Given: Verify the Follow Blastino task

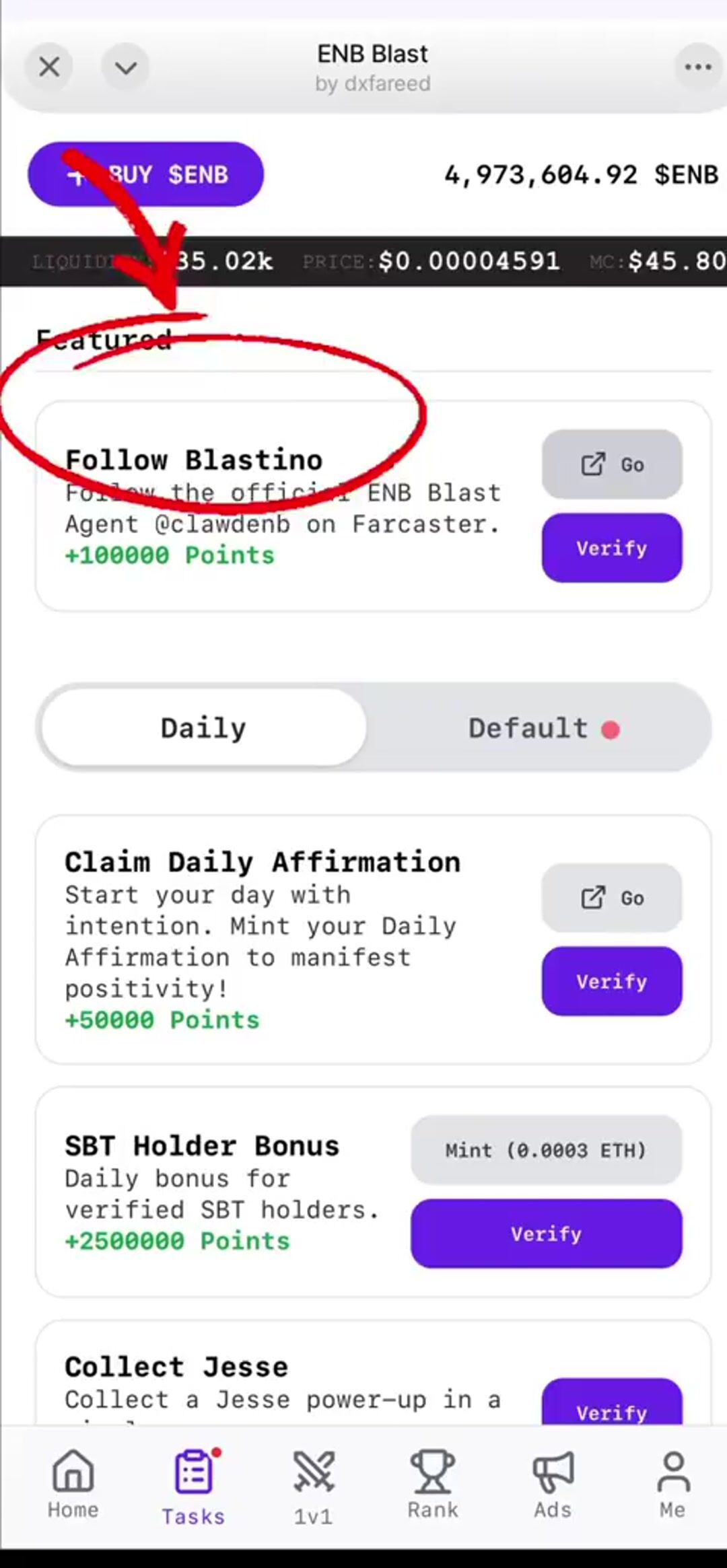Looking at the screenshot, I should coord(612,548).
